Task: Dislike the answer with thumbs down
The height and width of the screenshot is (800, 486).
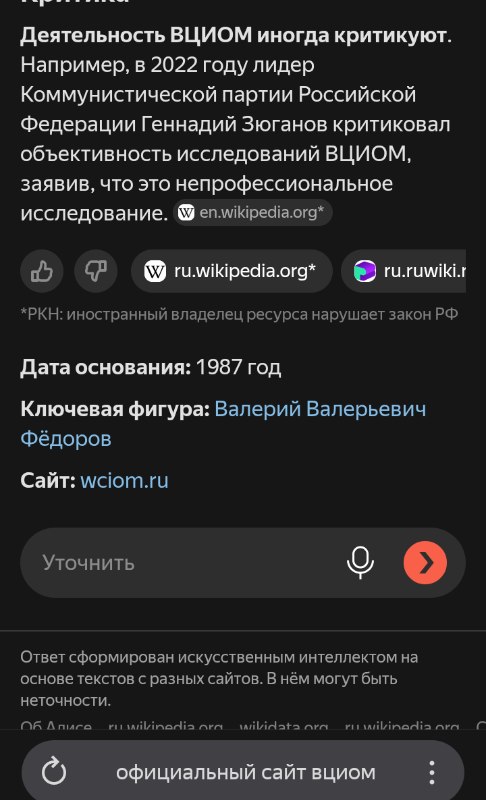Action: pos(96,271)
